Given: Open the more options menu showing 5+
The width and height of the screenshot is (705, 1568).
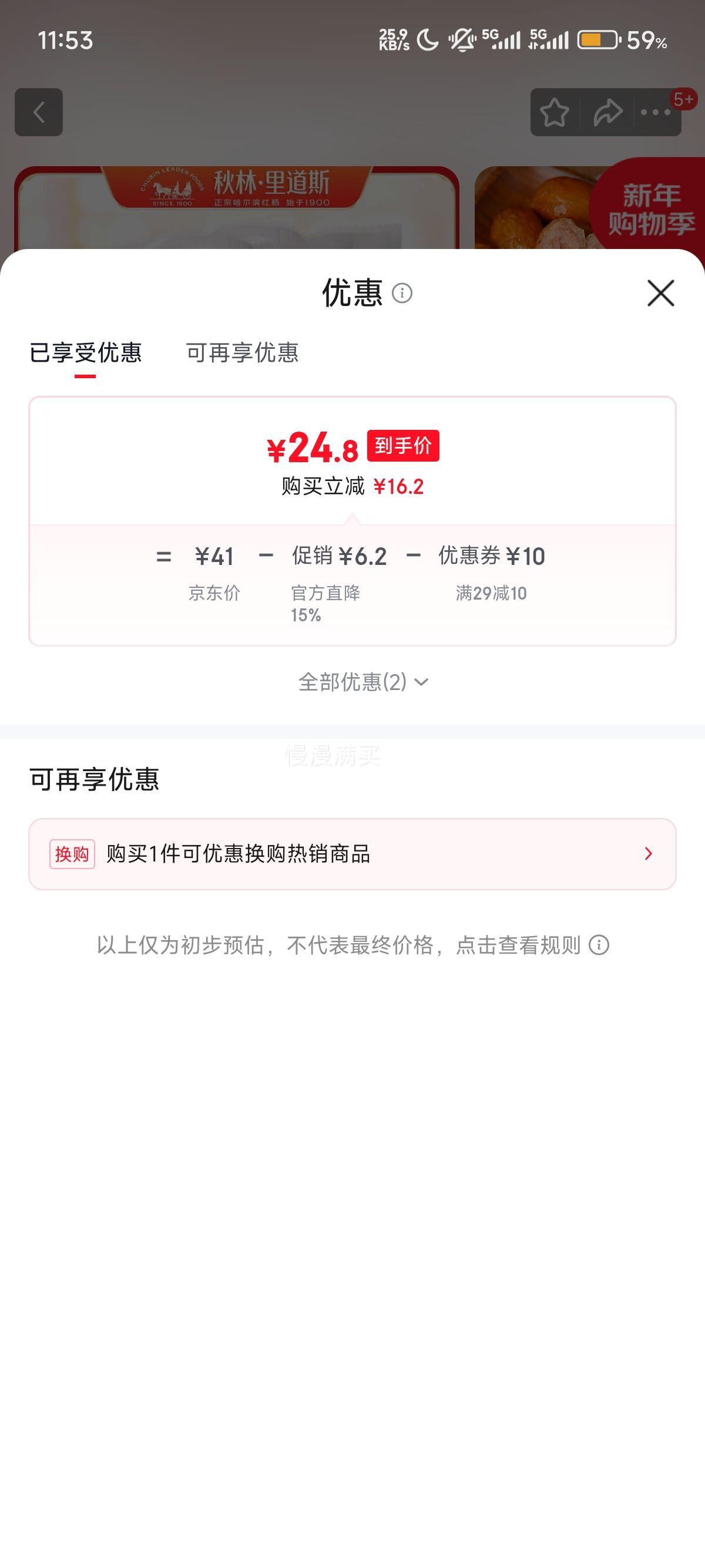Looking at the screenshot, I should (656, 112).
